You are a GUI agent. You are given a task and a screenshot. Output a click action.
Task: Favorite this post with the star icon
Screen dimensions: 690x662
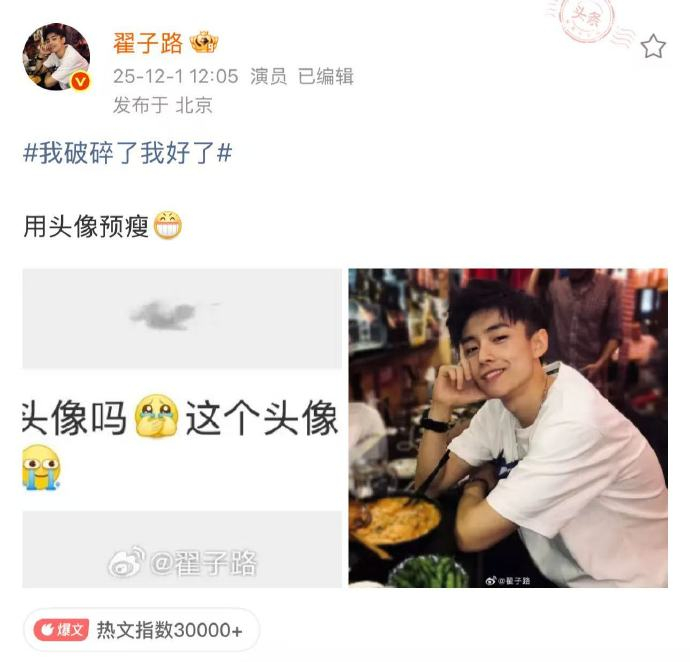[x=653, y=47]
